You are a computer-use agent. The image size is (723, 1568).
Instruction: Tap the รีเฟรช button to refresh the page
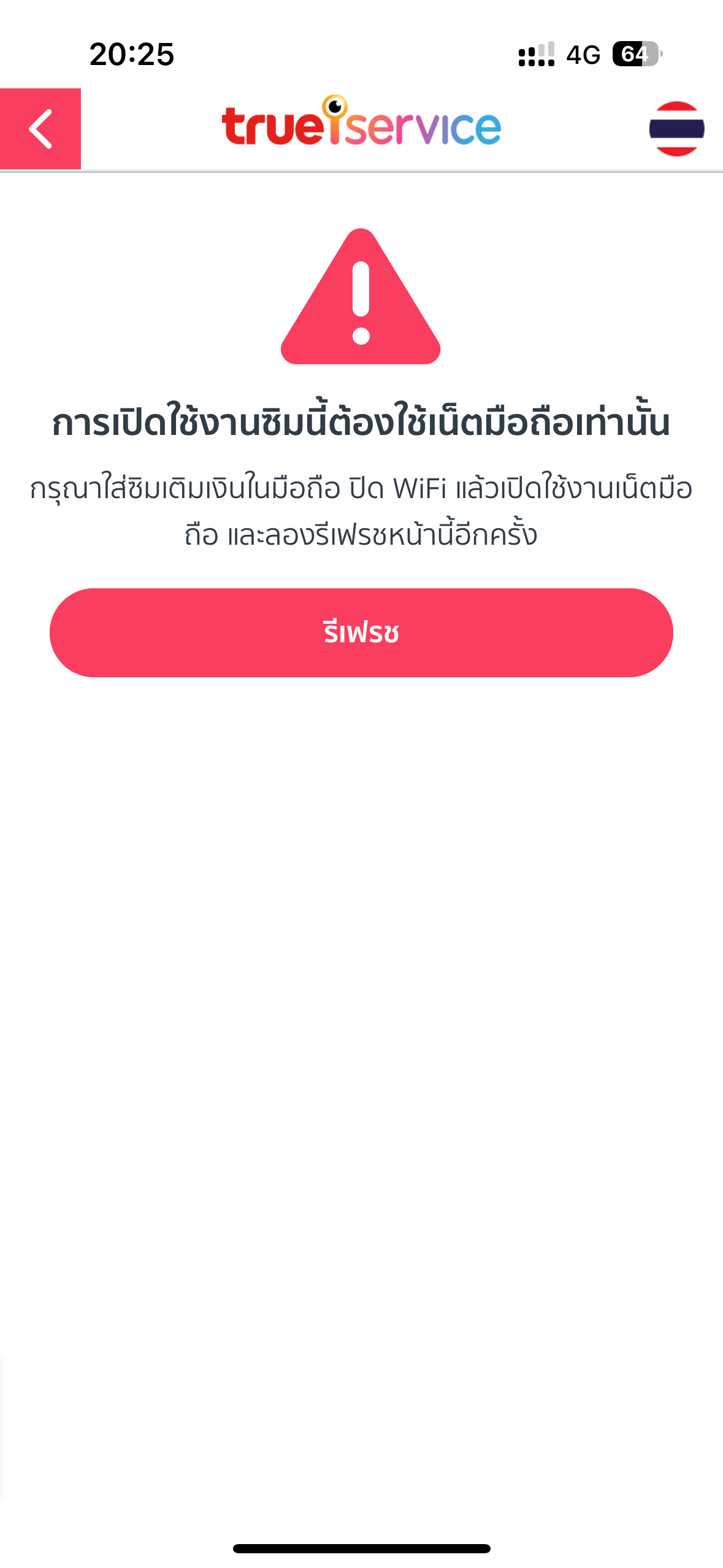[x=361, y=632]
